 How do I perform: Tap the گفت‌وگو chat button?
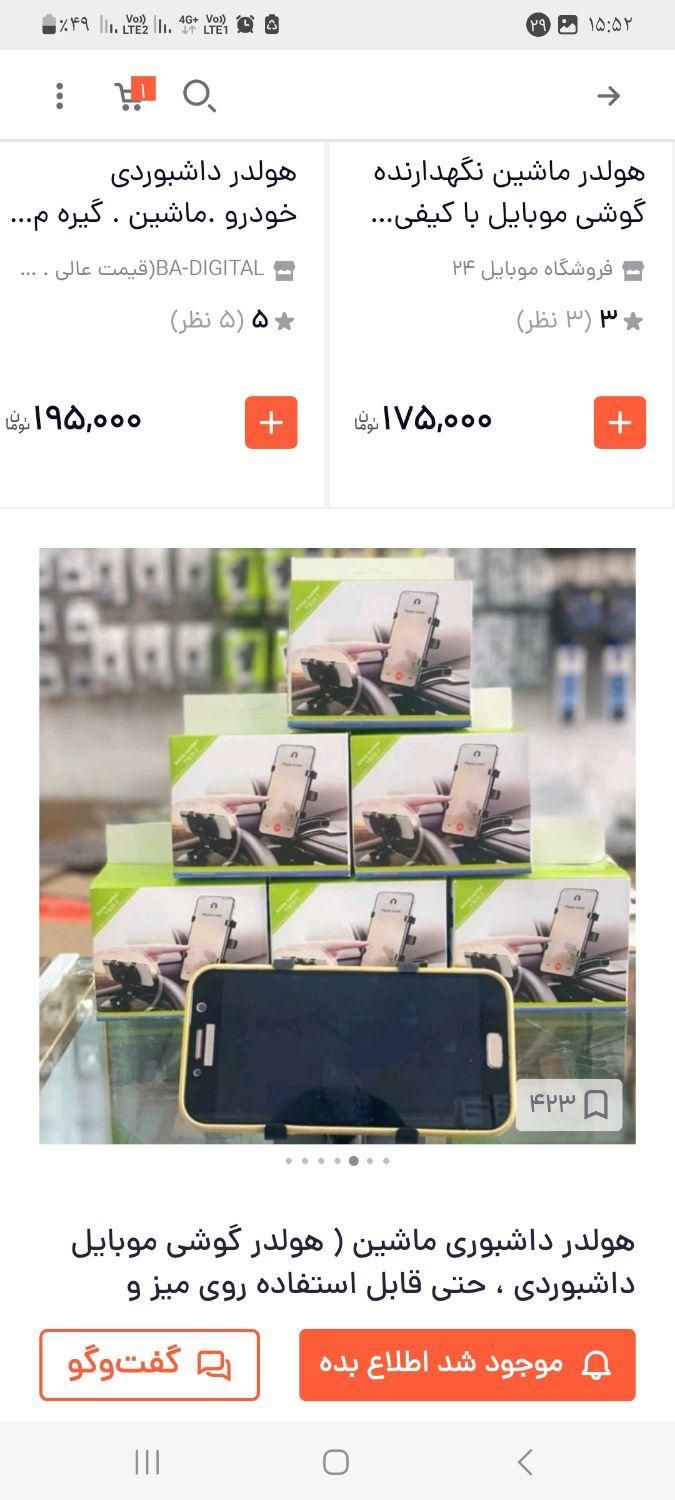(149, 1364)
